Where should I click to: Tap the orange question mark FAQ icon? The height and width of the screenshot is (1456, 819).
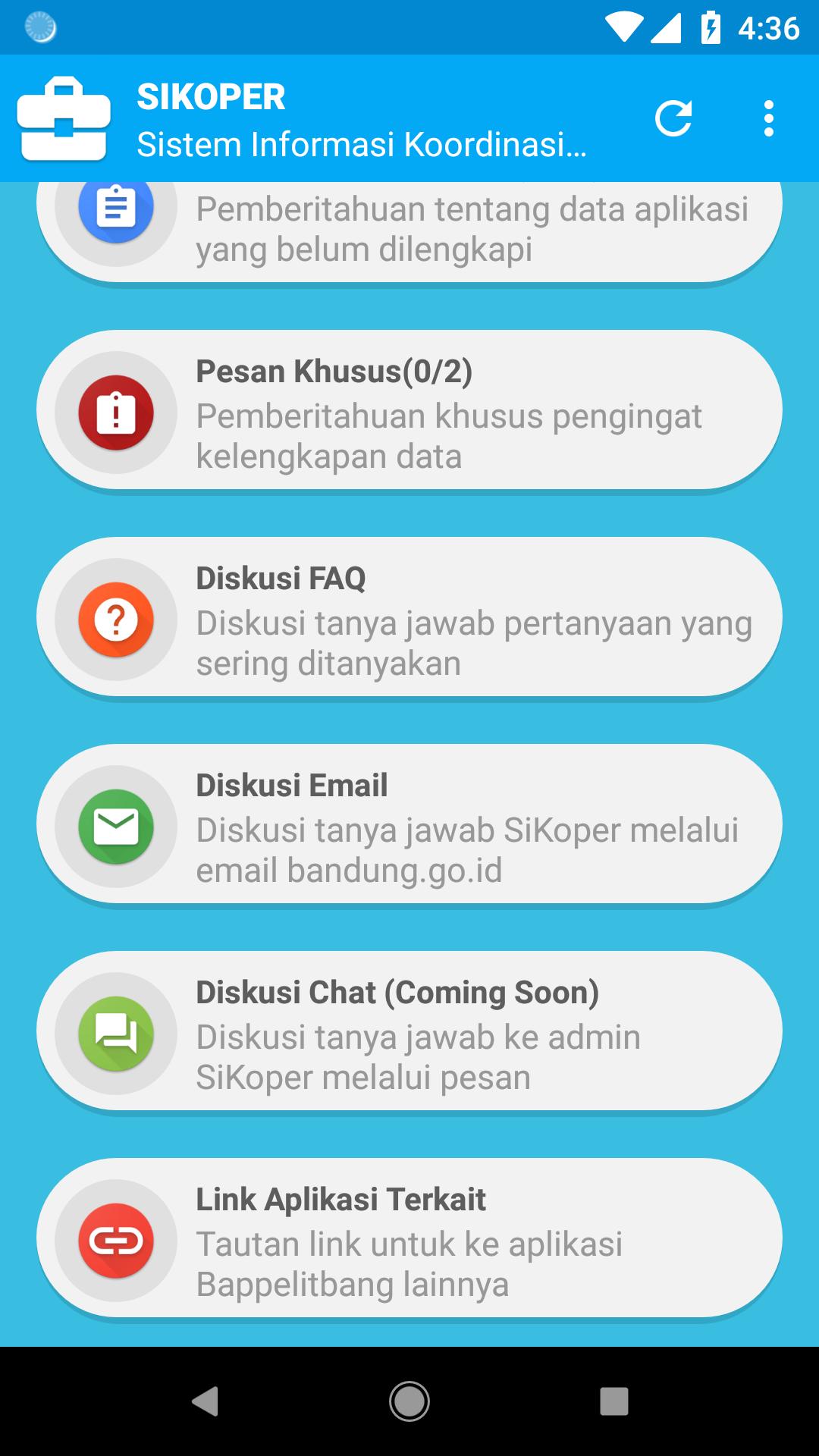point(115,620)
